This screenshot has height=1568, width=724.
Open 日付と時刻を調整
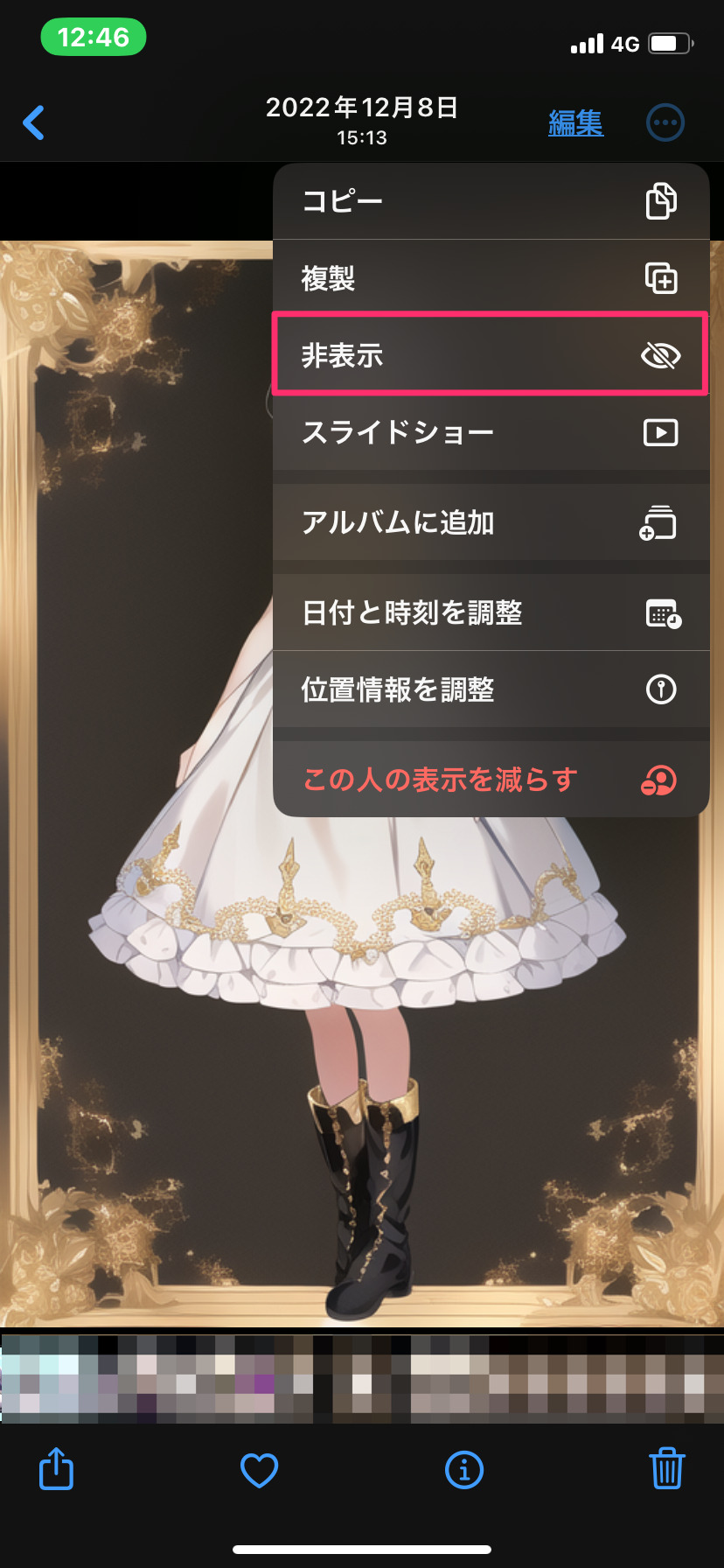[490, 612]
